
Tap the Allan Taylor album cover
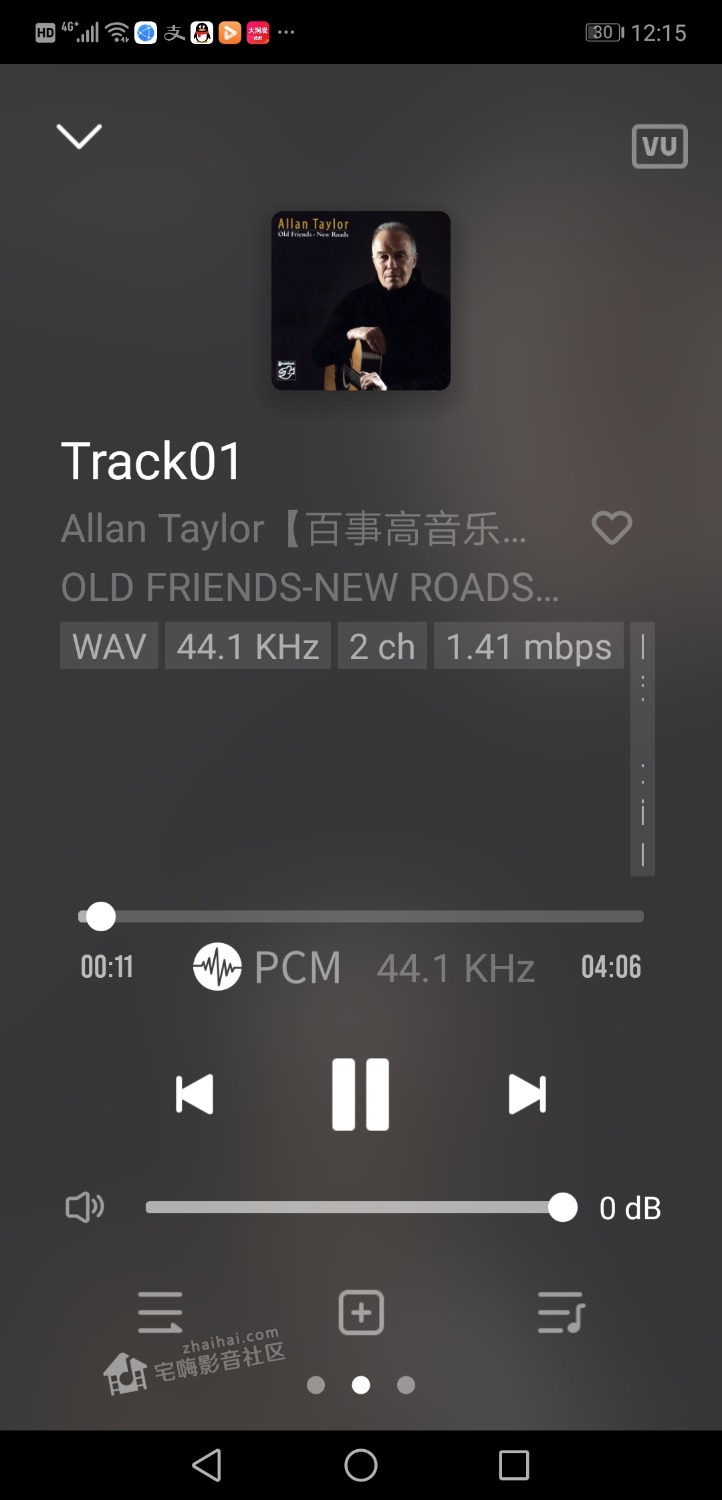pyautogui.click(x=361, y=300)
